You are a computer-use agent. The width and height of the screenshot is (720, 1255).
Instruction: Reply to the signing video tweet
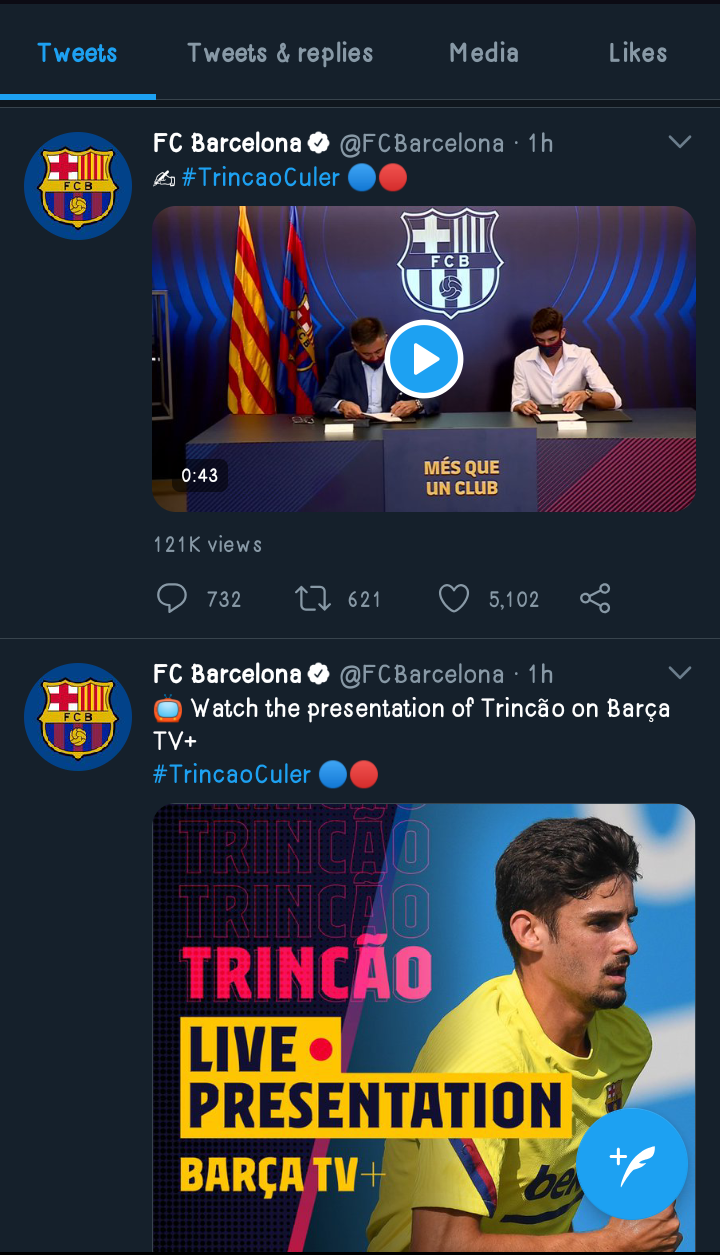pyautogui.click(x=172, y=599)
